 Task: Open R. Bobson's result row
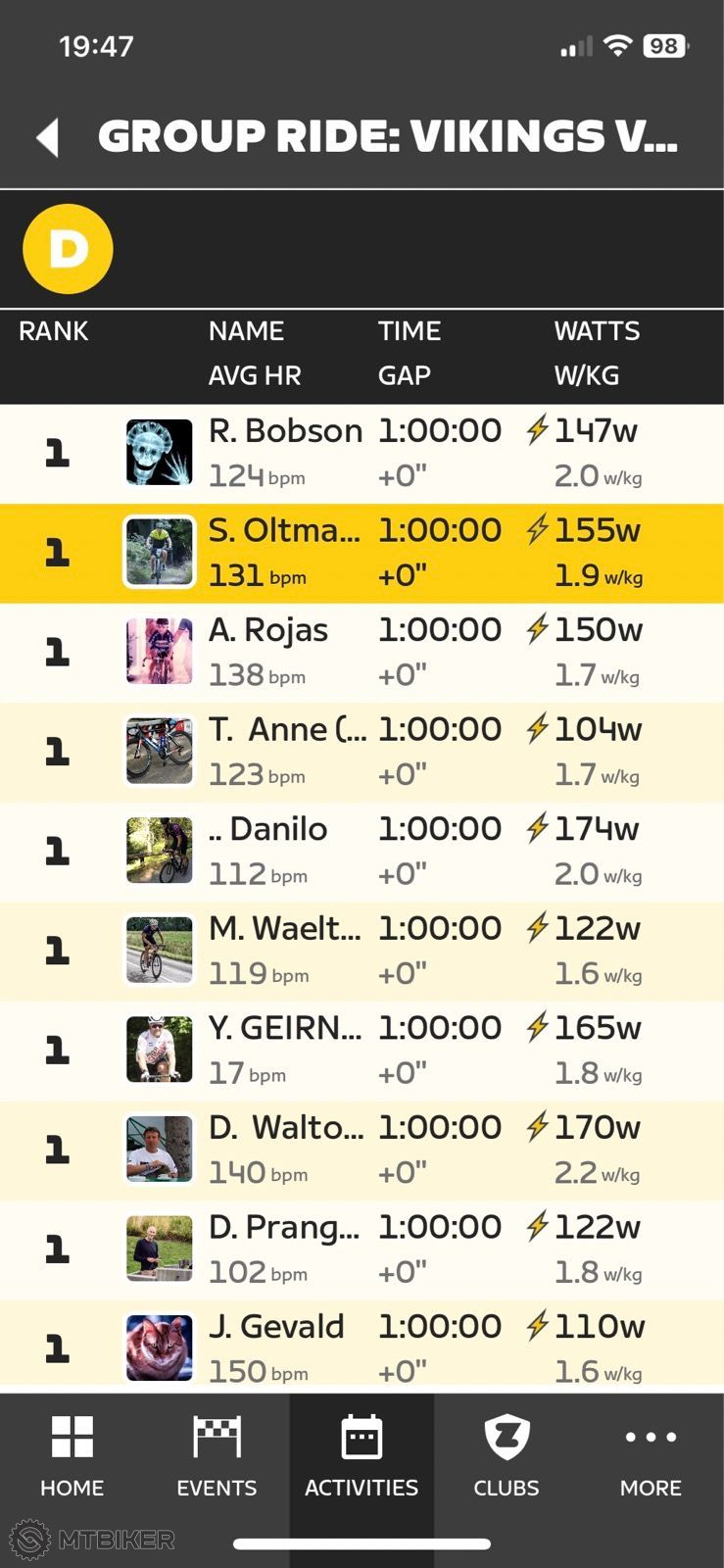point(362,454)
